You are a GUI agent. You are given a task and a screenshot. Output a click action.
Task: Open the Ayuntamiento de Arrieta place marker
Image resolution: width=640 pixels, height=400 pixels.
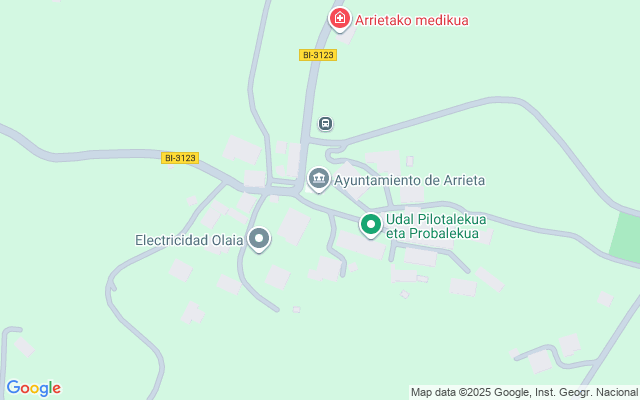click(x=319, y=180)
